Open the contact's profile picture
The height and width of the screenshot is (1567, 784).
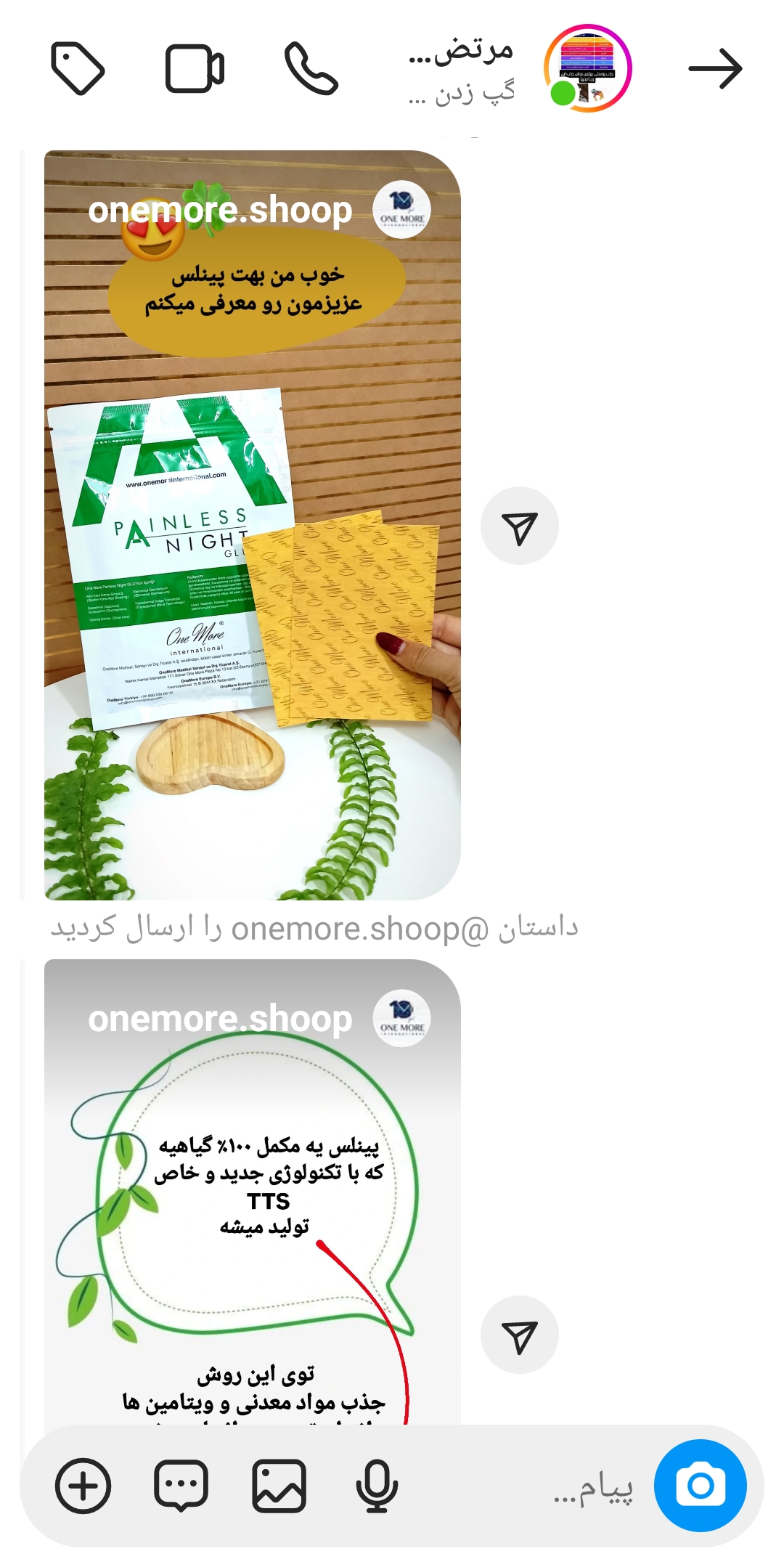[587, 69]
